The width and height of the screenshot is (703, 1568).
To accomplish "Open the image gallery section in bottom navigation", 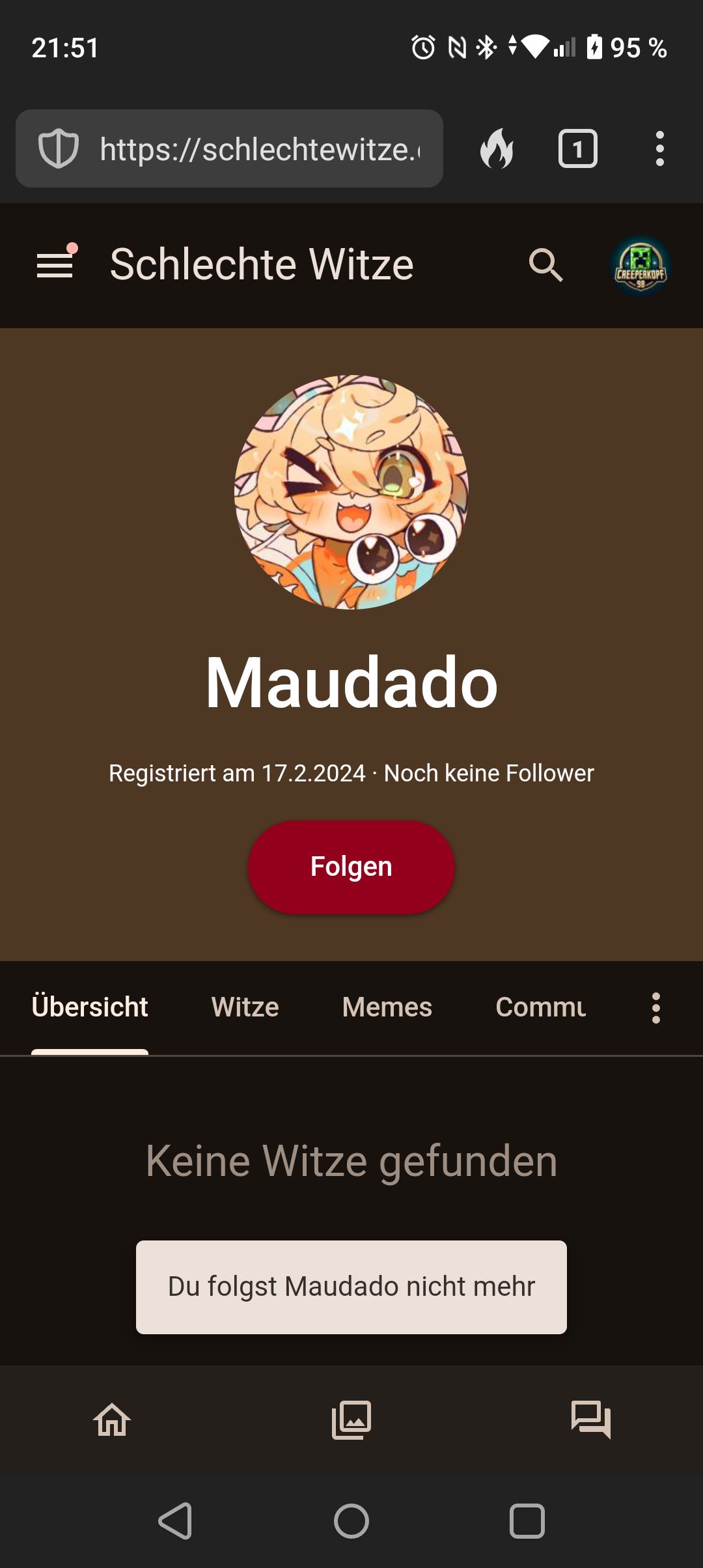I will tap(351, 1420).
